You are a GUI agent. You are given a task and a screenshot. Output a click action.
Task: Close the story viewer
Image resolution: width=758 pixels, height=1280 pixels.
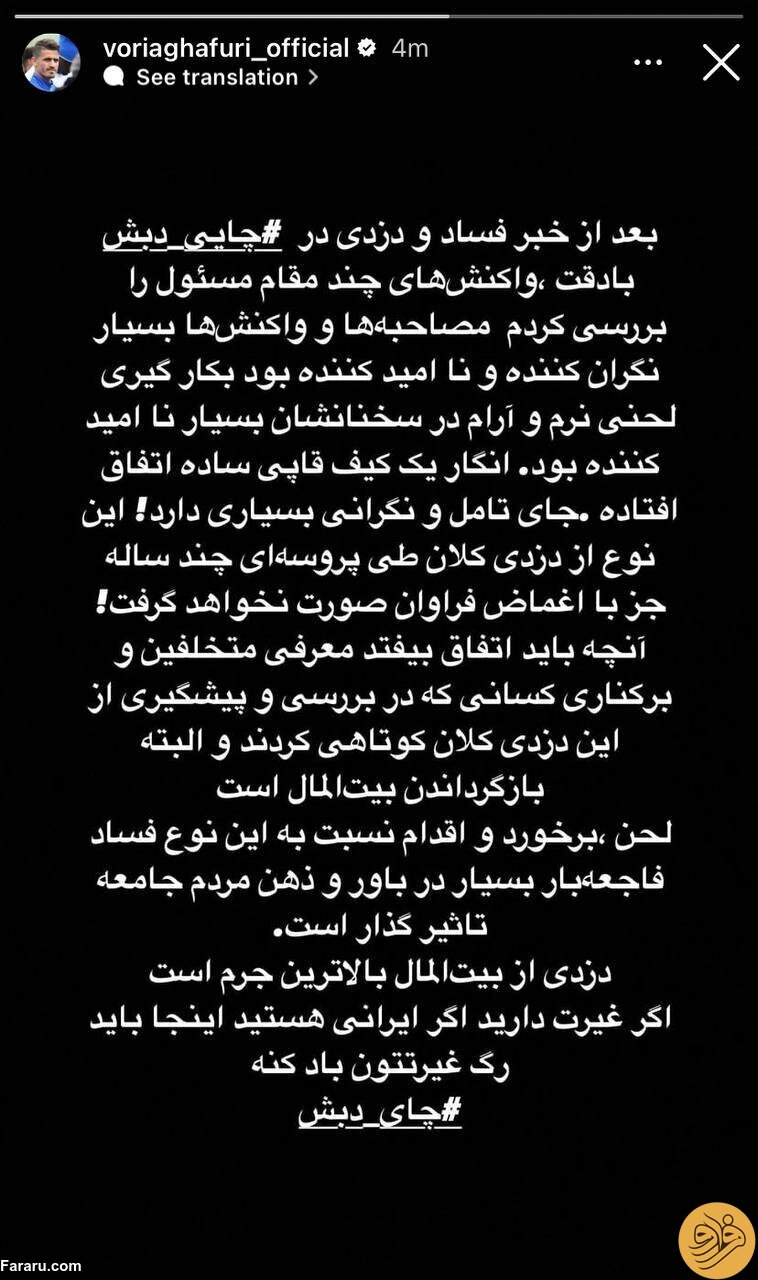point(721,62)
